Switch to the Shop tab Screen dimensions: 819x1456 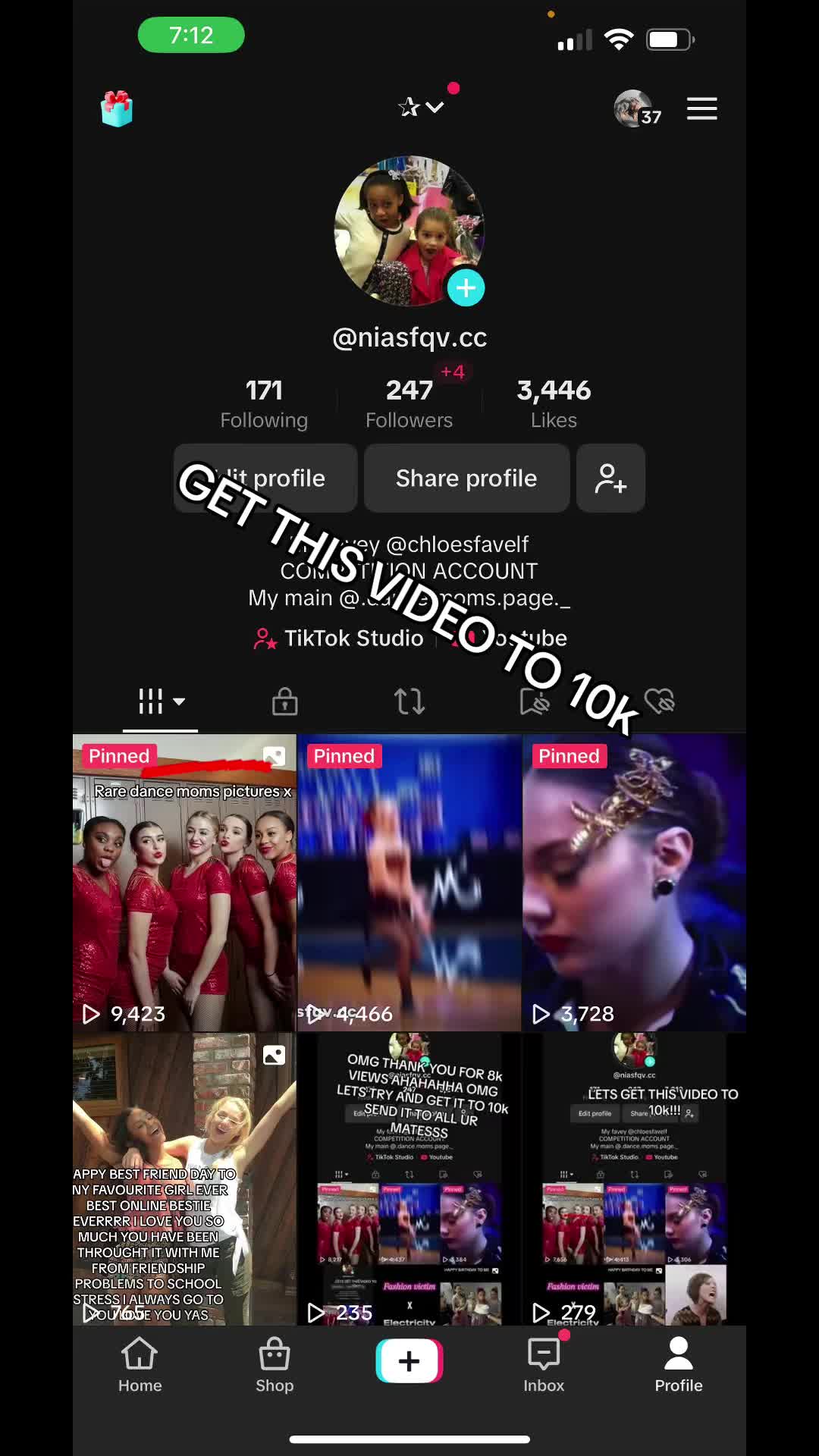[x=275, y=1365]
